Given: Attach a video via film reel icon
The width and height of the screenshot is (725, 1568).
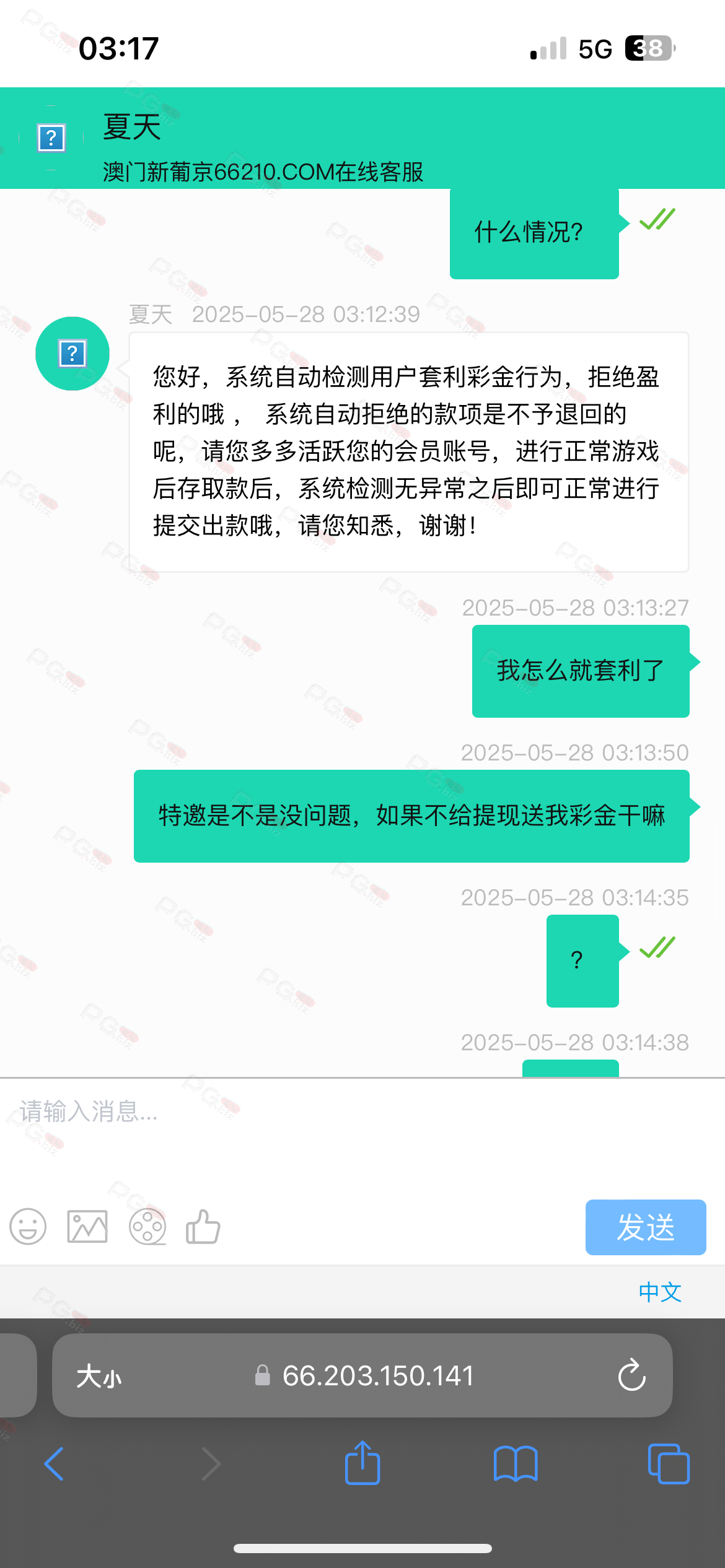Looking at the screenshot, I should tap(147, 1227).
